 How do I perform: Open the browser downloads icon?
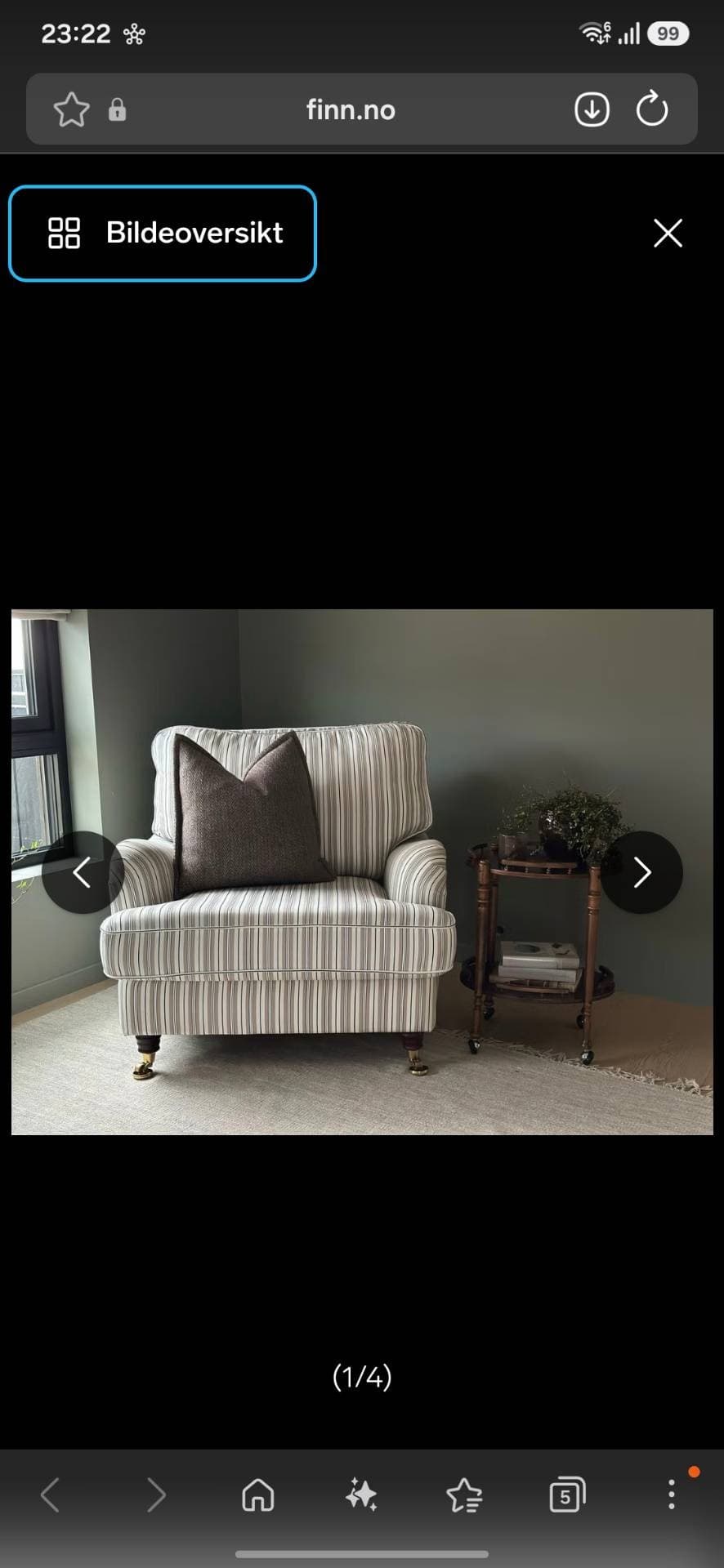[x=592, y=109]
